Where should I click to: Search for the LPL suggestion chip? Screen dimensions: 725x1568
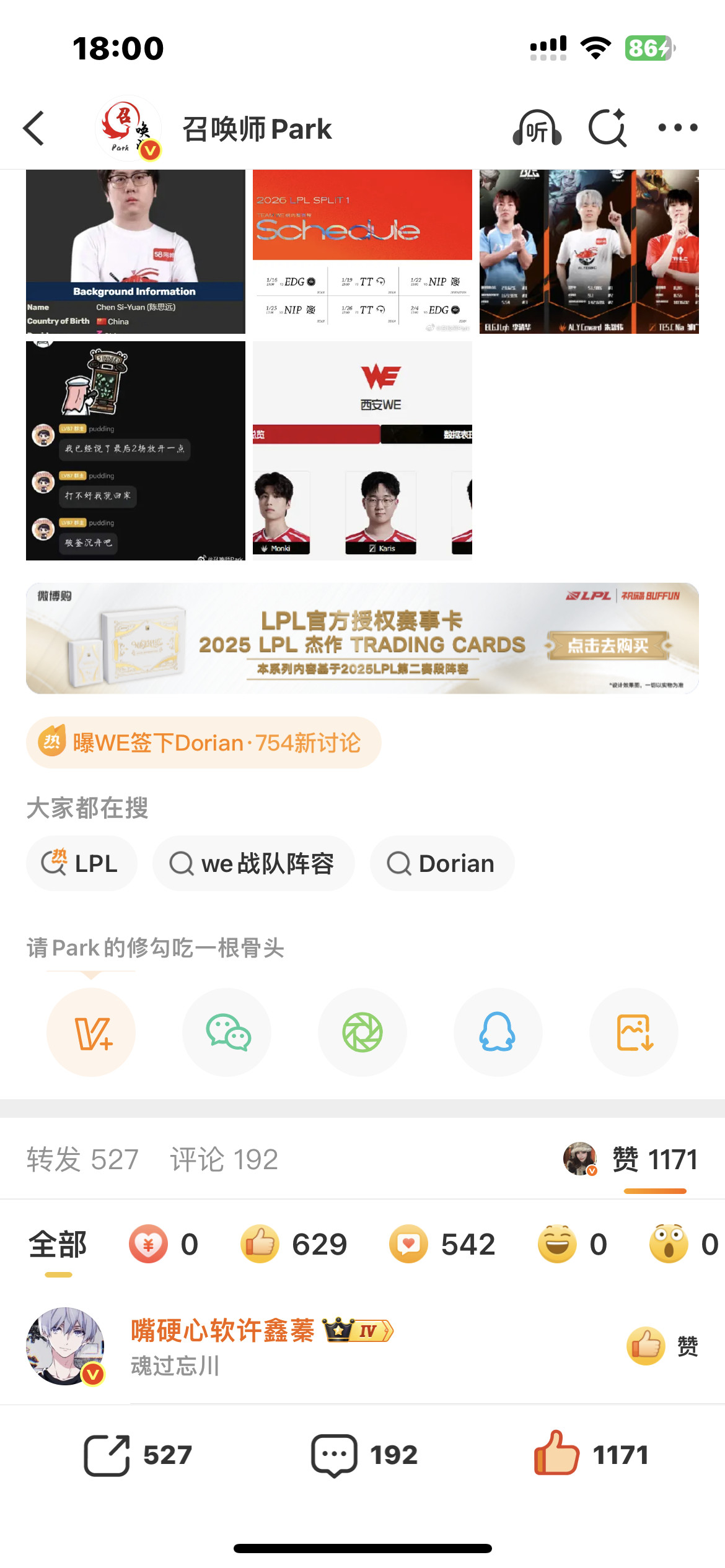(x=81, y=863)
